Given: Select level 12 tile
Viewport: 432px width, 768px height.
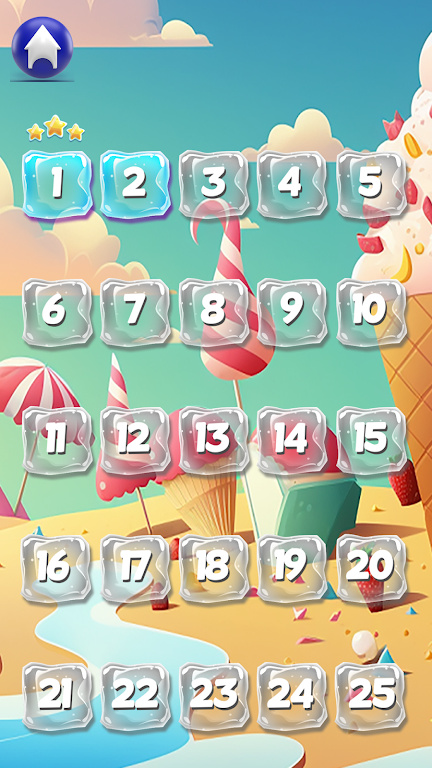Looking at the screenshot, I should pos(135,441).
